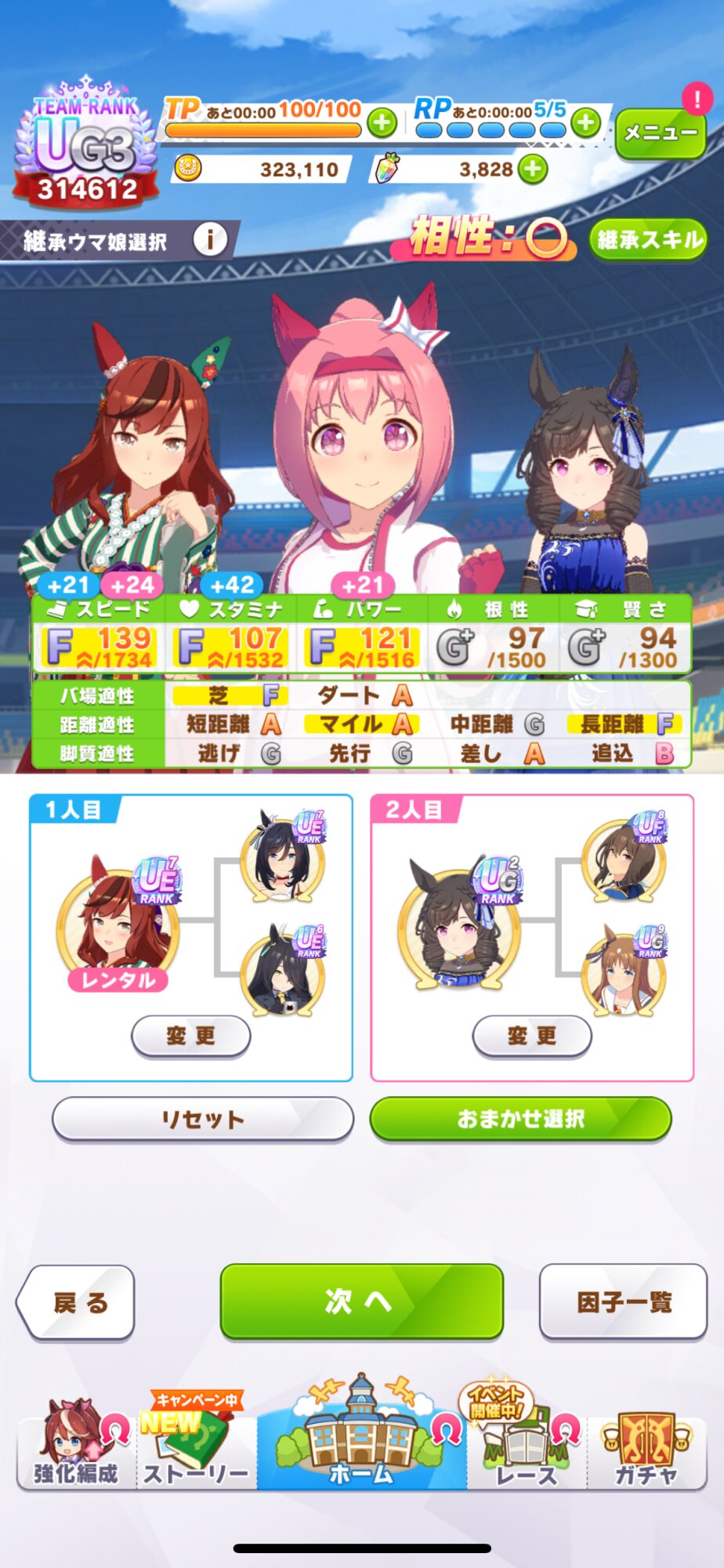Go back with the 戻る button
The image size is (724, 1568).
pos(77,1302)
